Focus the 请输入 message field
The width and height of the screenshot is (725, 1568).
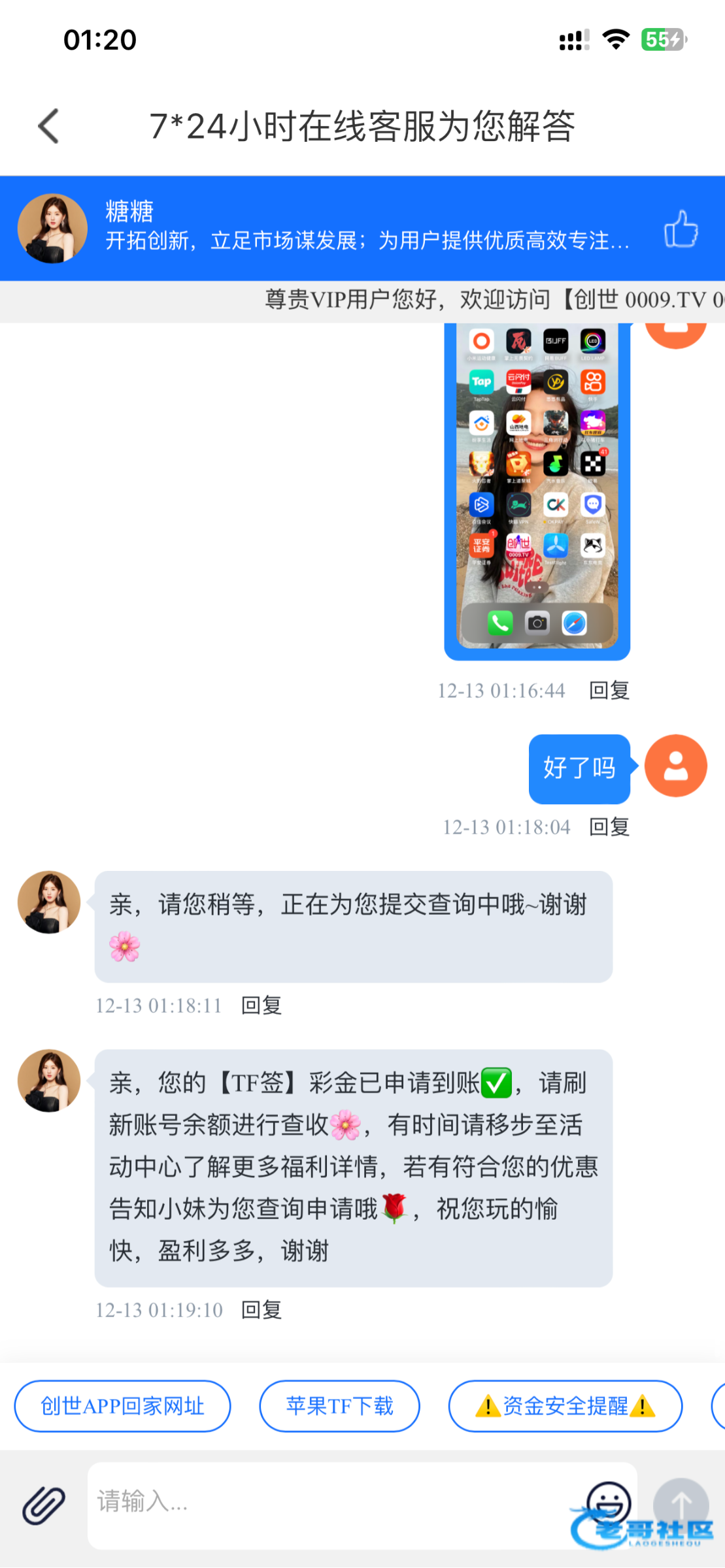pyautogui.click(x=333, y=1505)
